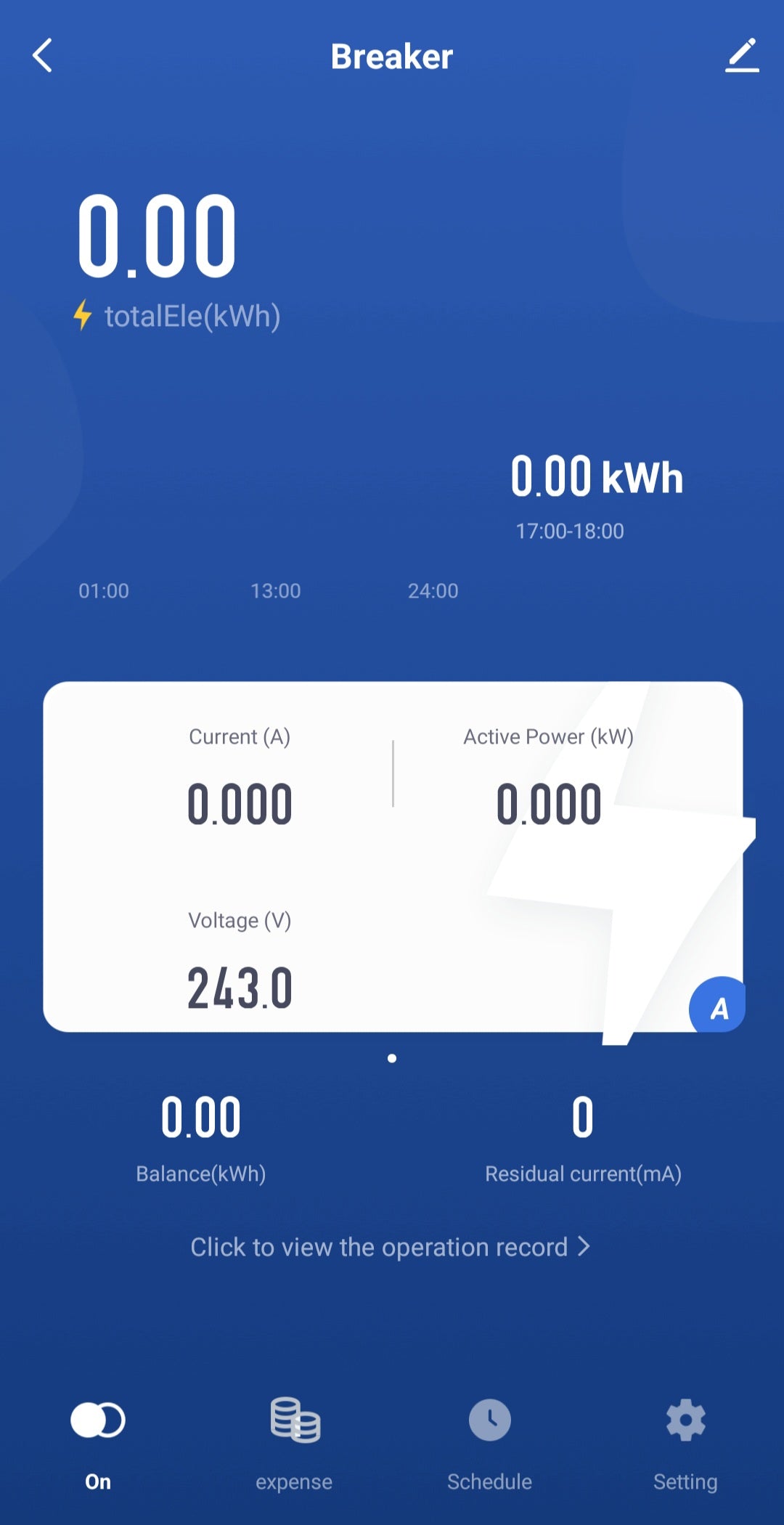The width and height of the screenshot is (784, 1525).
Task: Go back from the Breaker screen
Action: pyautogui.click(x=43, y=56)
